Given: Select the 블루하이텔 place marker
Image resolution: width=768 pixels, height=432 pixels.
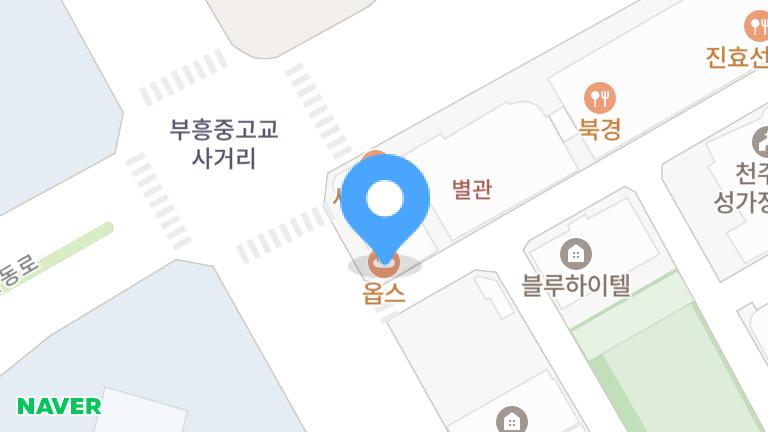Looking at the screenshot, I should (x=576, y=254).
